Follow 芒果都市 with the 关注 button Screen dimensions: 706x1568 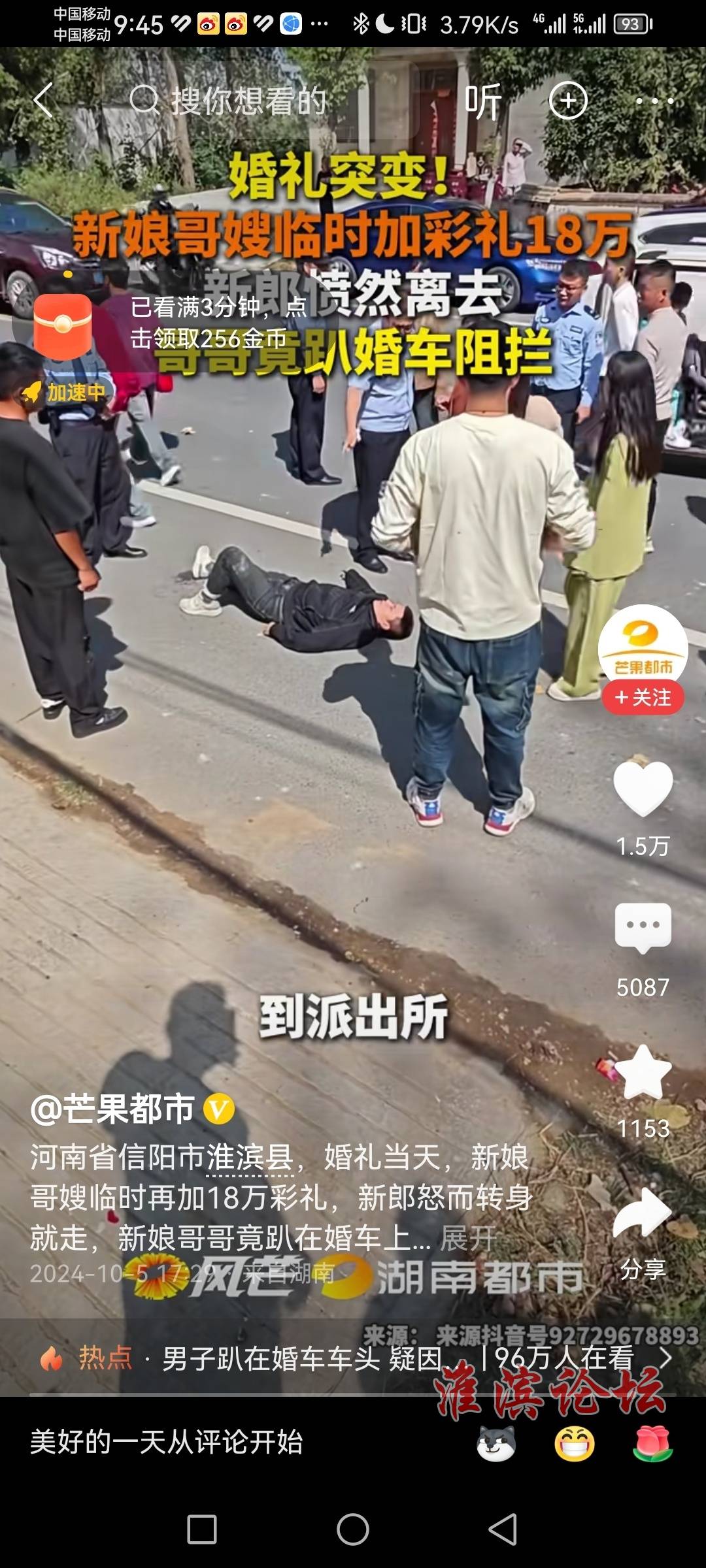pyautogui.click(x=643, y=698)
